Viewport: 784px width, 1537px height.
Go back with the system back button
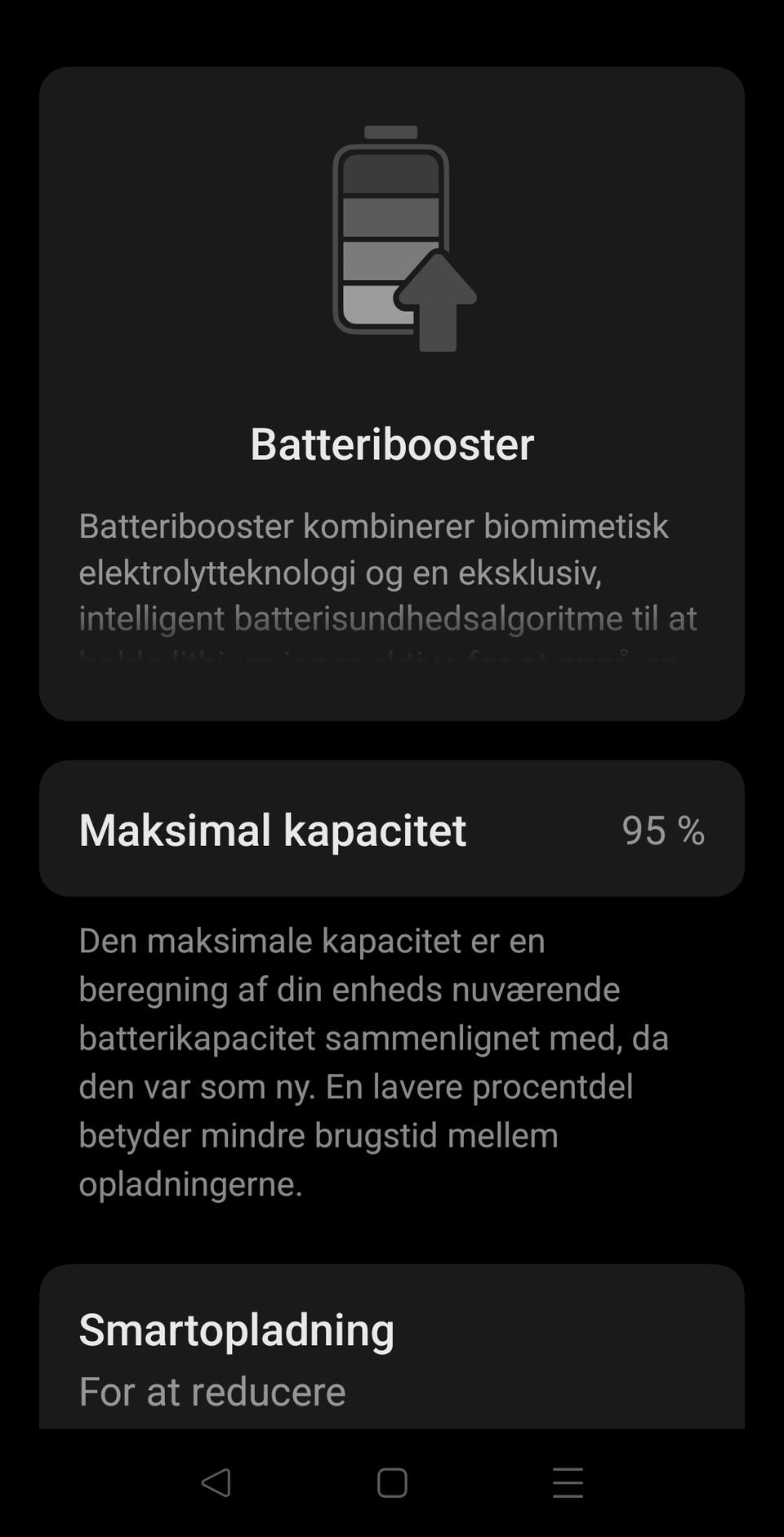tap(216, 1482)
